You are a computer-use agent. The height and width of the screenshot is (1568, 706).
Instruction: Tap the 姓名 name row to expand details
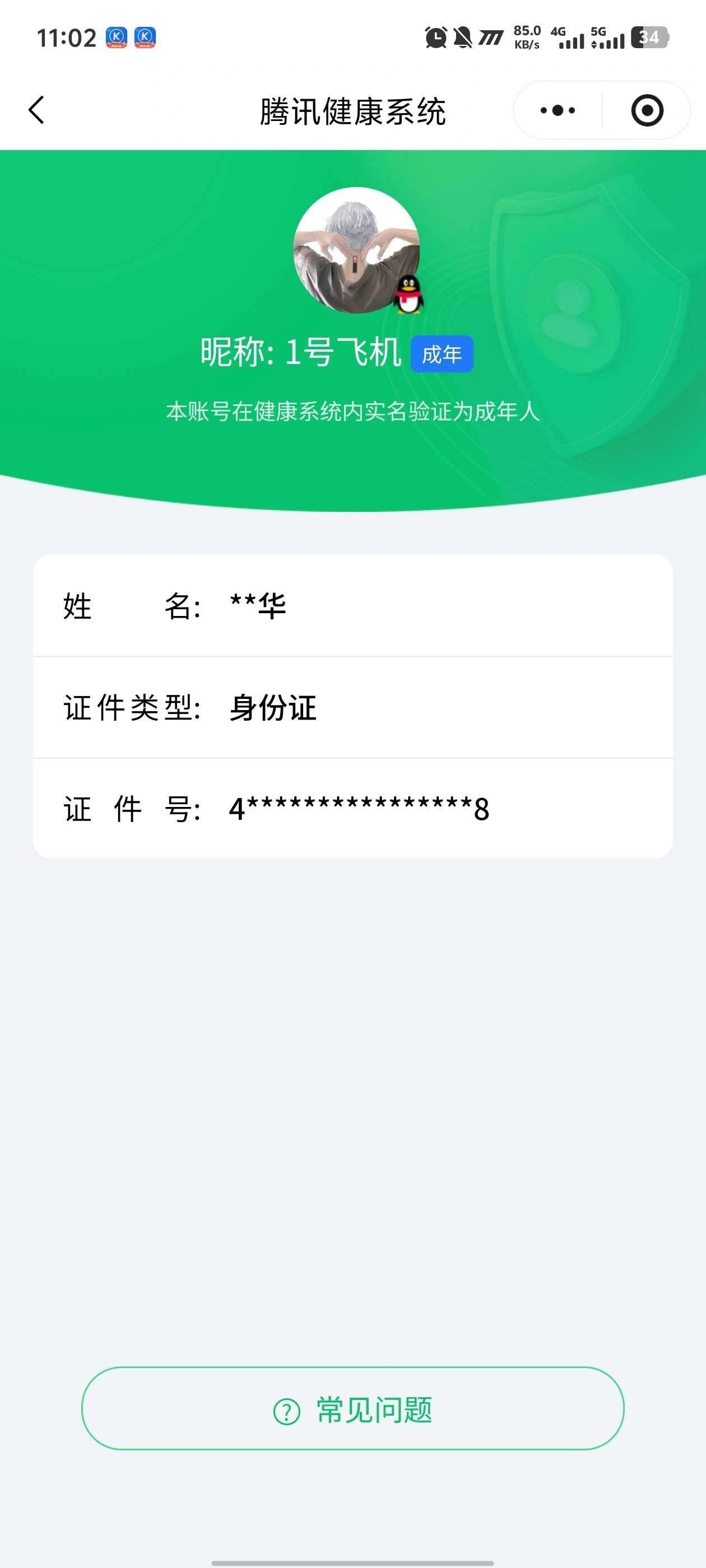352,606
